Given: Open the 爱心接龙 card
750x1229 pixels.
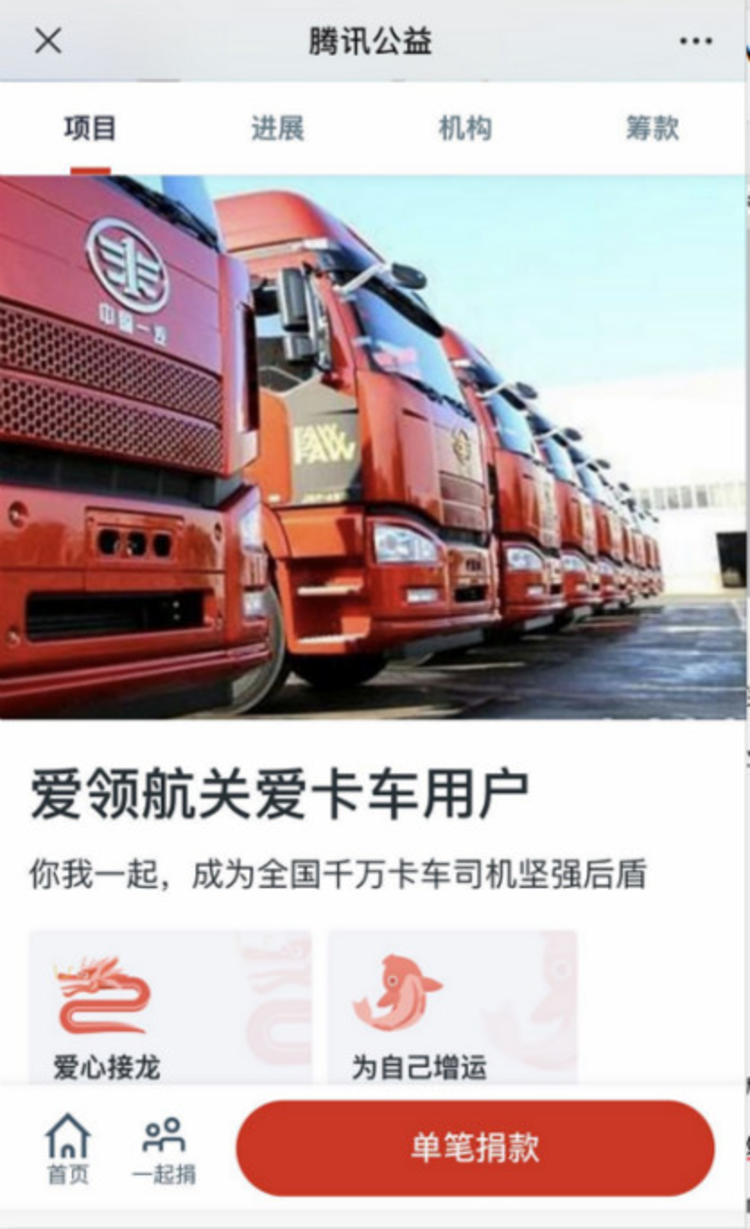Looking at the screenshot, I should (170, 1008).
